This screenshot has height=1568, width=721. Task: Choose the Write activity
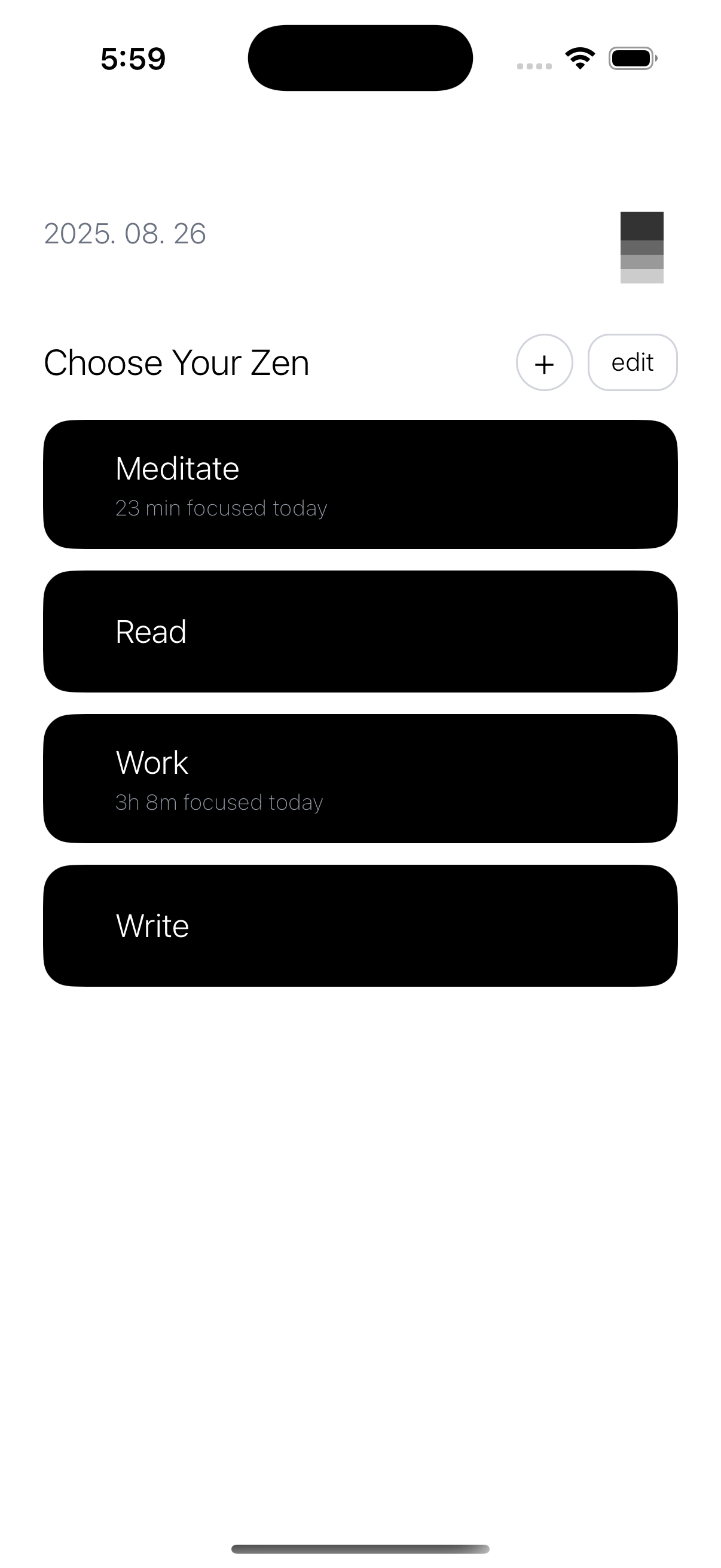(360, 925)
